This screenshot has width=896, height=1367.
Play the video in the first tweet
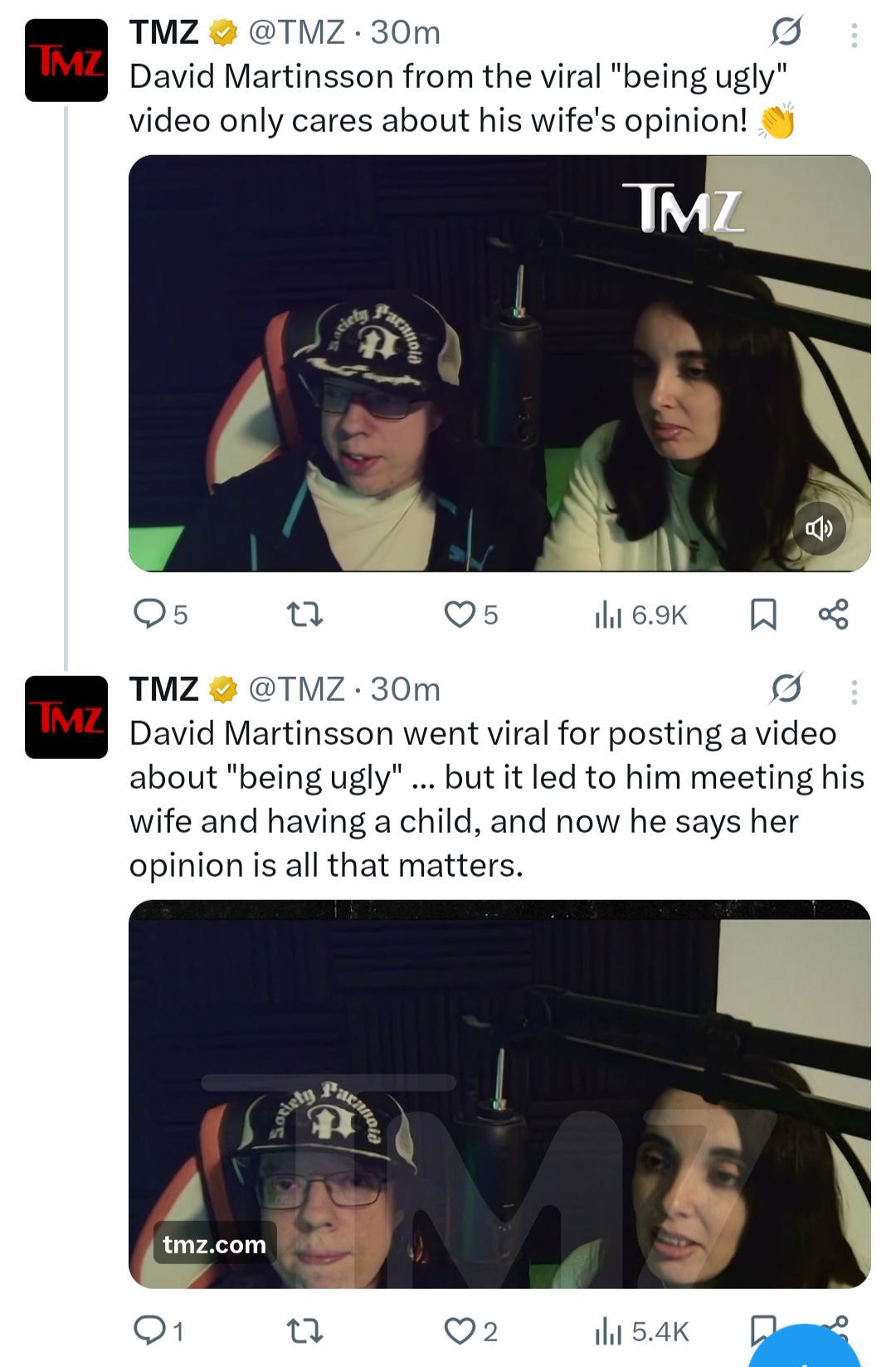499,363
